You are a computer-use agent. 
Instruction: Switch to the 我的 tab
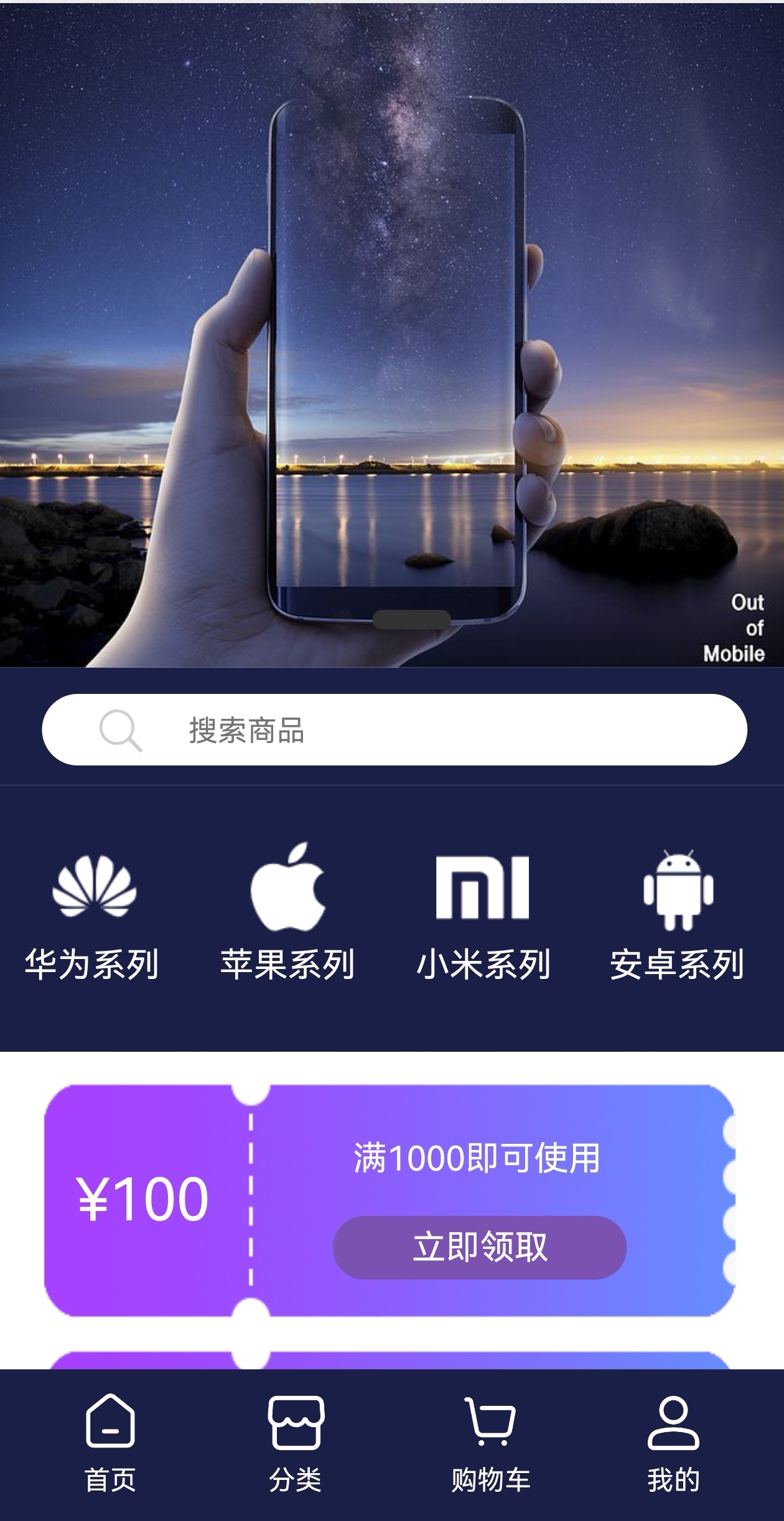coord(673,1444)
